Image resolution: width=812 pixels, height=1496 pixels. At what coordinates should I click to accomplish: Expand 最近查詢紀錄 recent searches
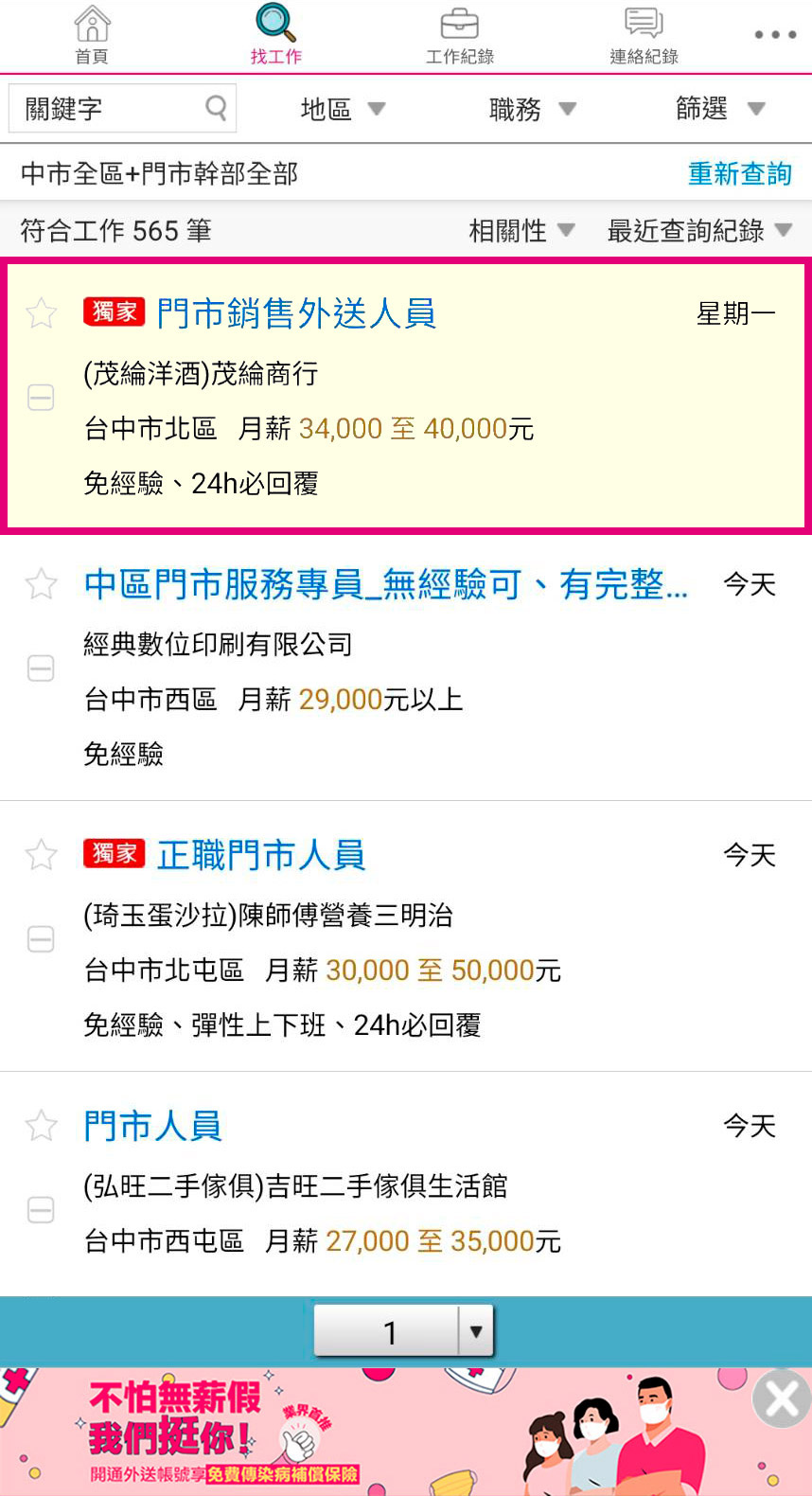[x=698, y=230]
